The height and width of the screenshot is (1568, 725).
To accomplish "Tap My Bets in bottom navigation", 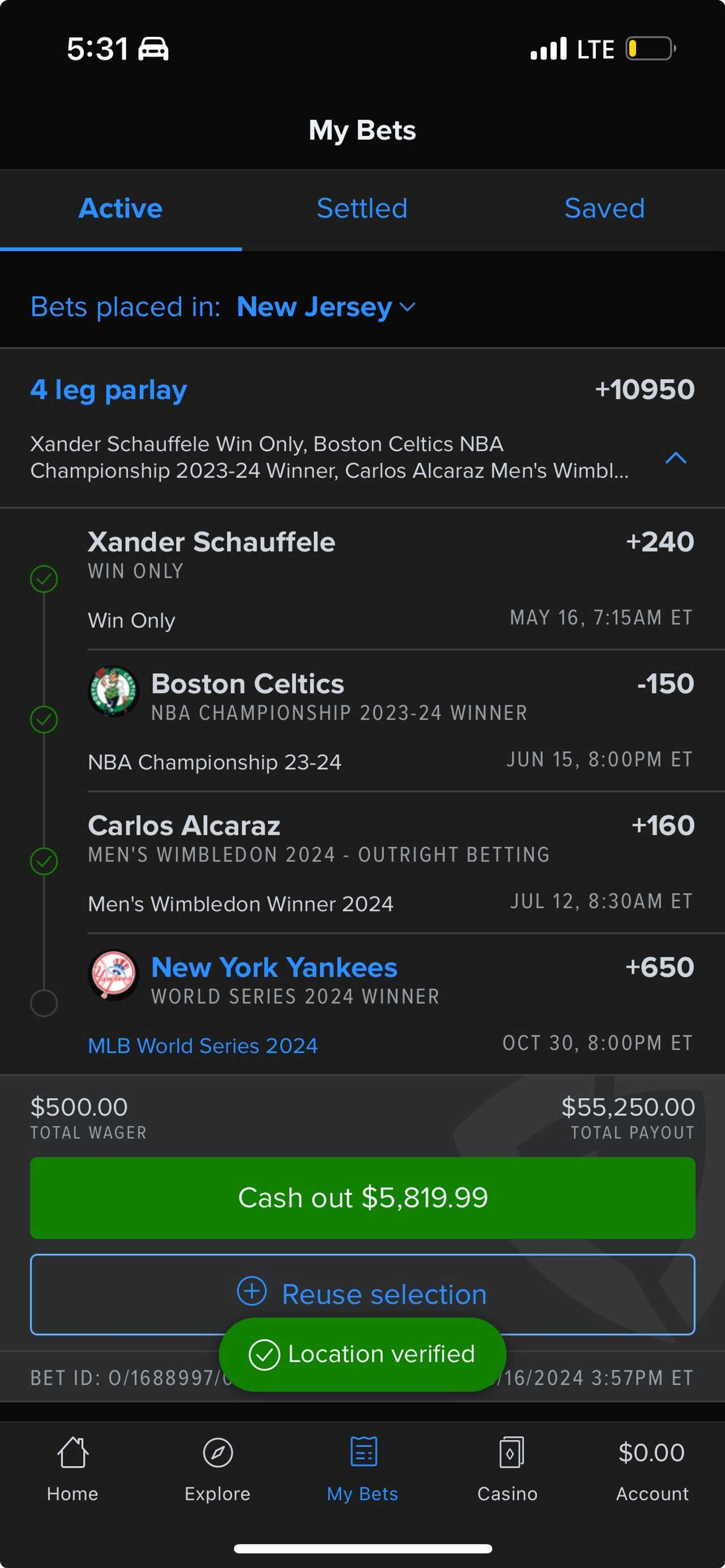I will (x=362, y=1468).
